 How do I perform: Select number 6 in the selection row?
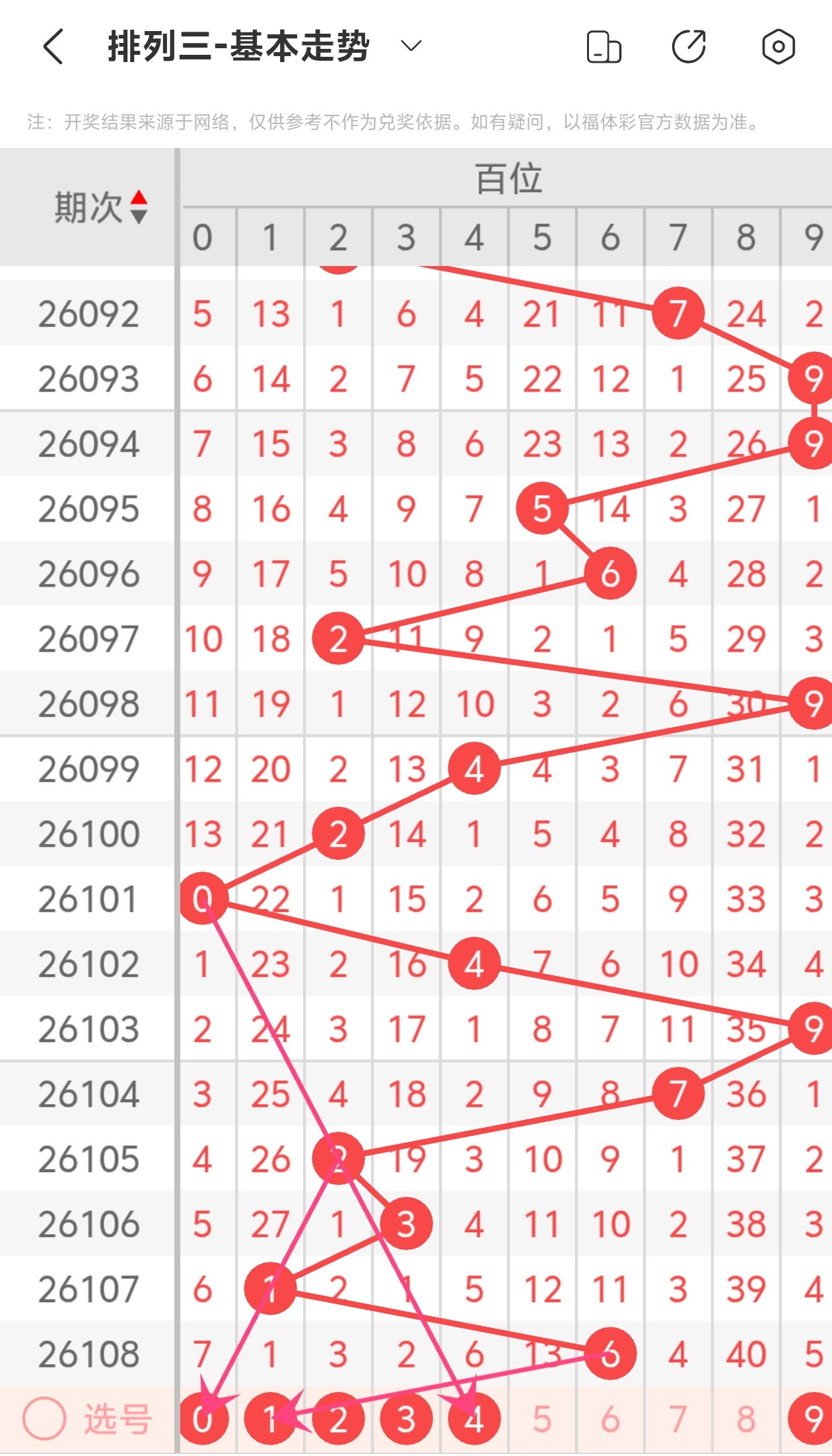(610, 1418)
